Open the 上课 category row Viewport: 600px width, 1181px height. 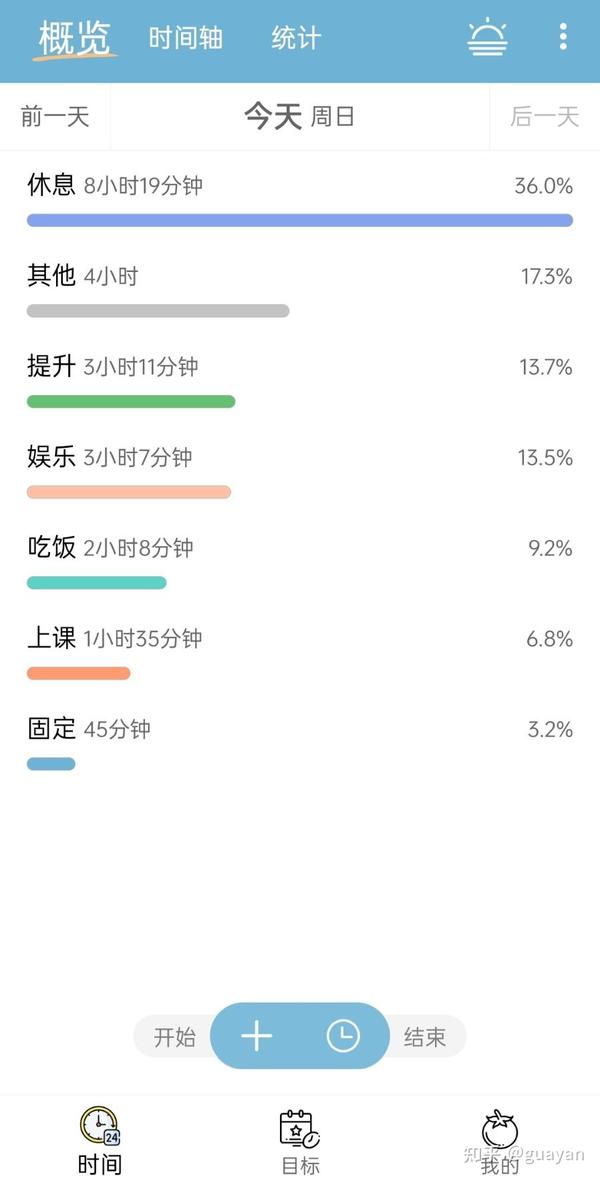pyautogui.click(x=299, y=651)
